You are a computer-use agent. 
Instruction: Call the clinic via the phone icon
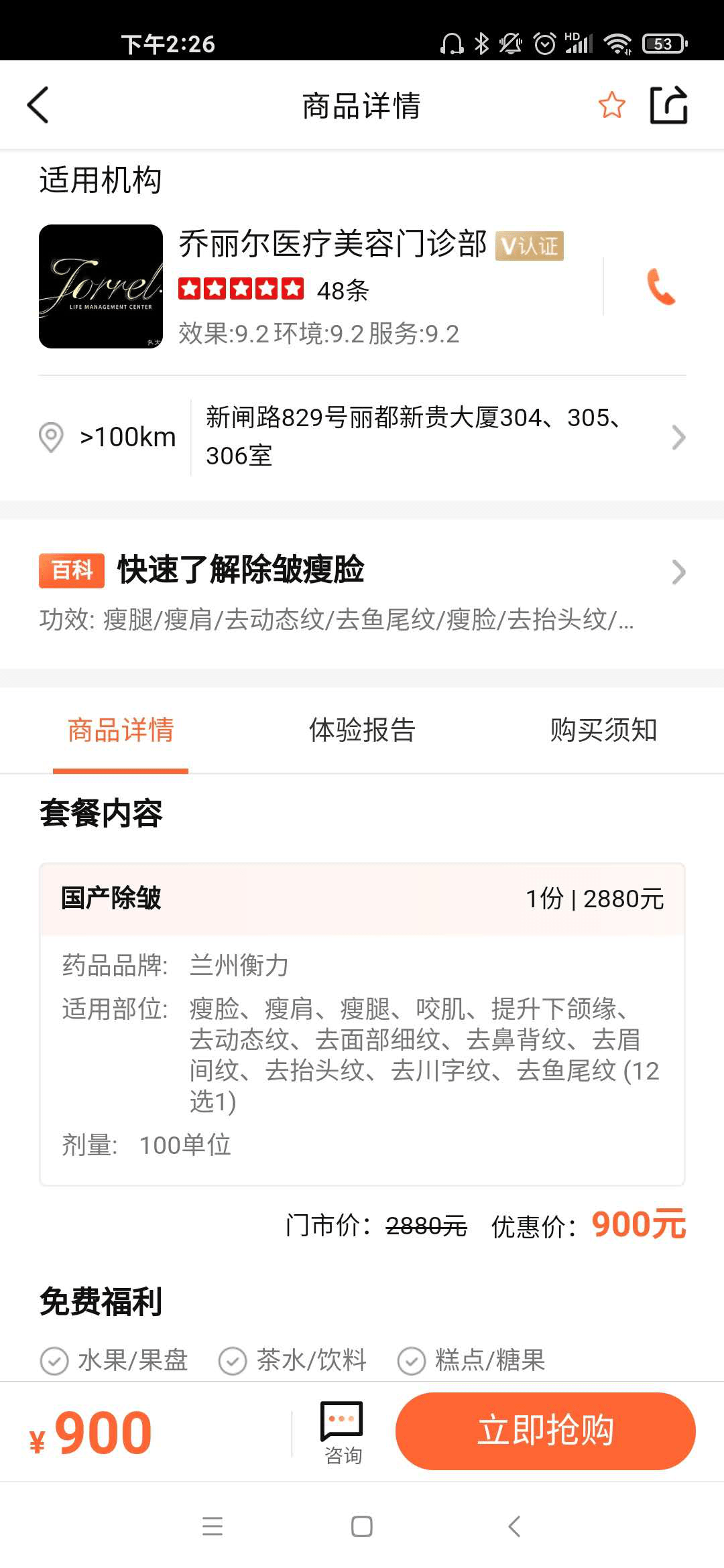(661, 287)
